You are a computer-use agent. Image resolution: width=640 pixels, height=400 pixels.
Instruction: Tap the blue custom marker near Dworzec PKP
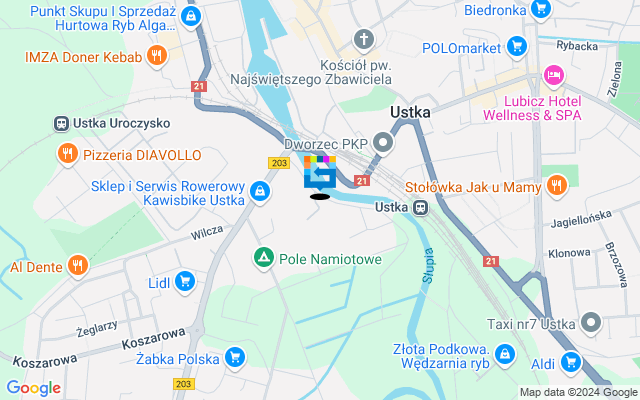pyautogui.click(x=320, y=173)
